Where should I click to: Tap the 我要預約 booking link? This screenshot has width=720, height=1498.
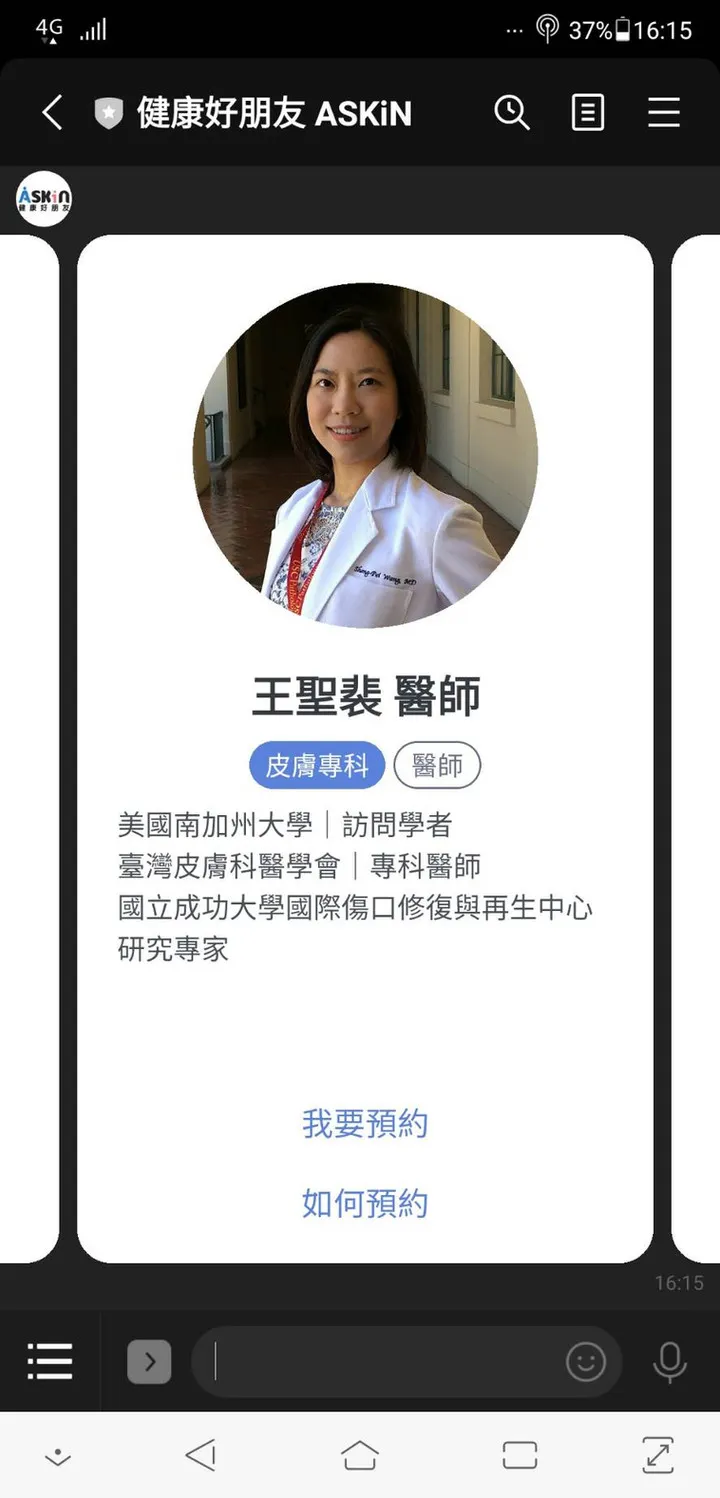364,1124
